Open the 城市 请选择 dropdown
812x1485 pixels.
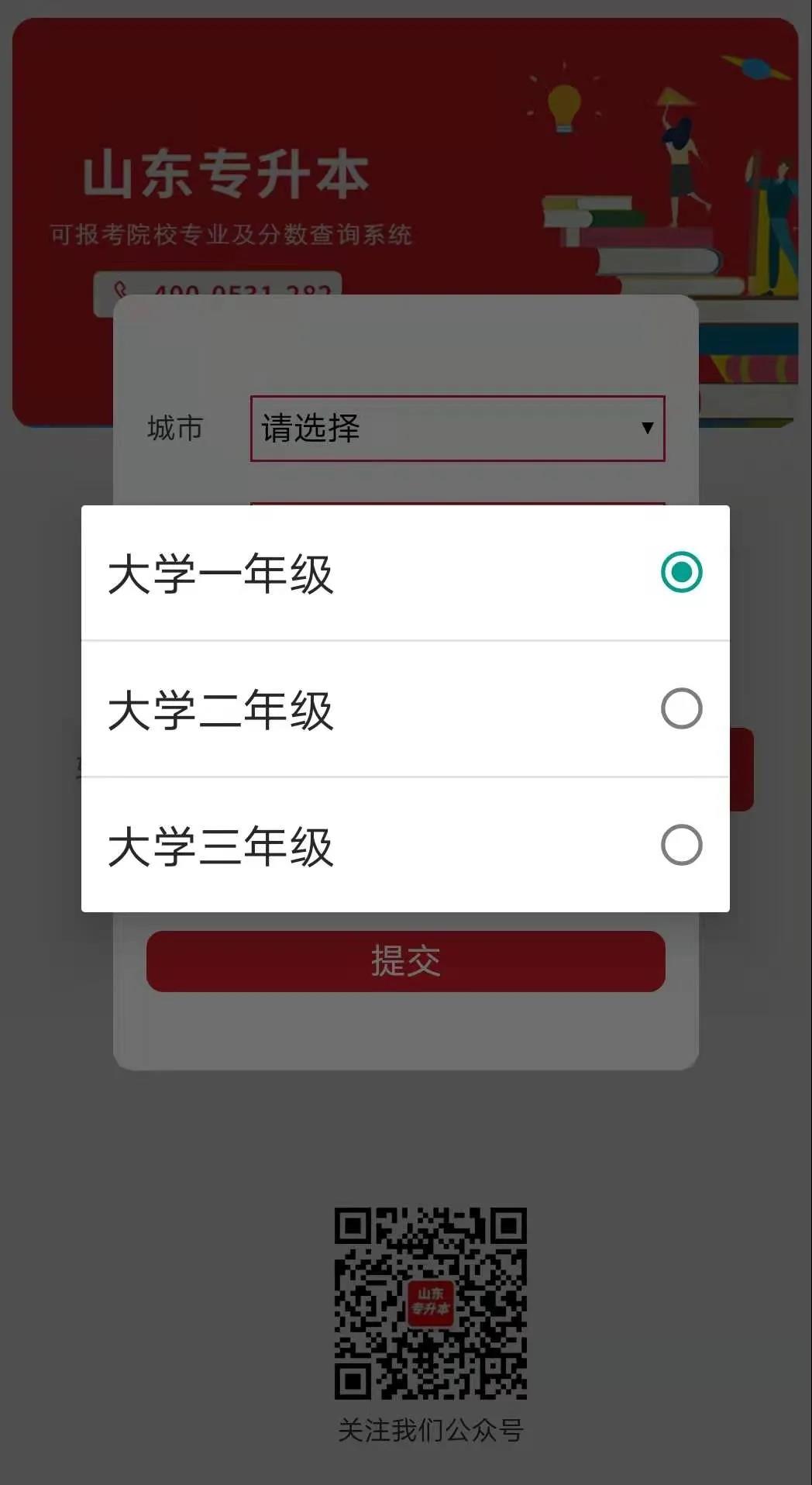458,429
